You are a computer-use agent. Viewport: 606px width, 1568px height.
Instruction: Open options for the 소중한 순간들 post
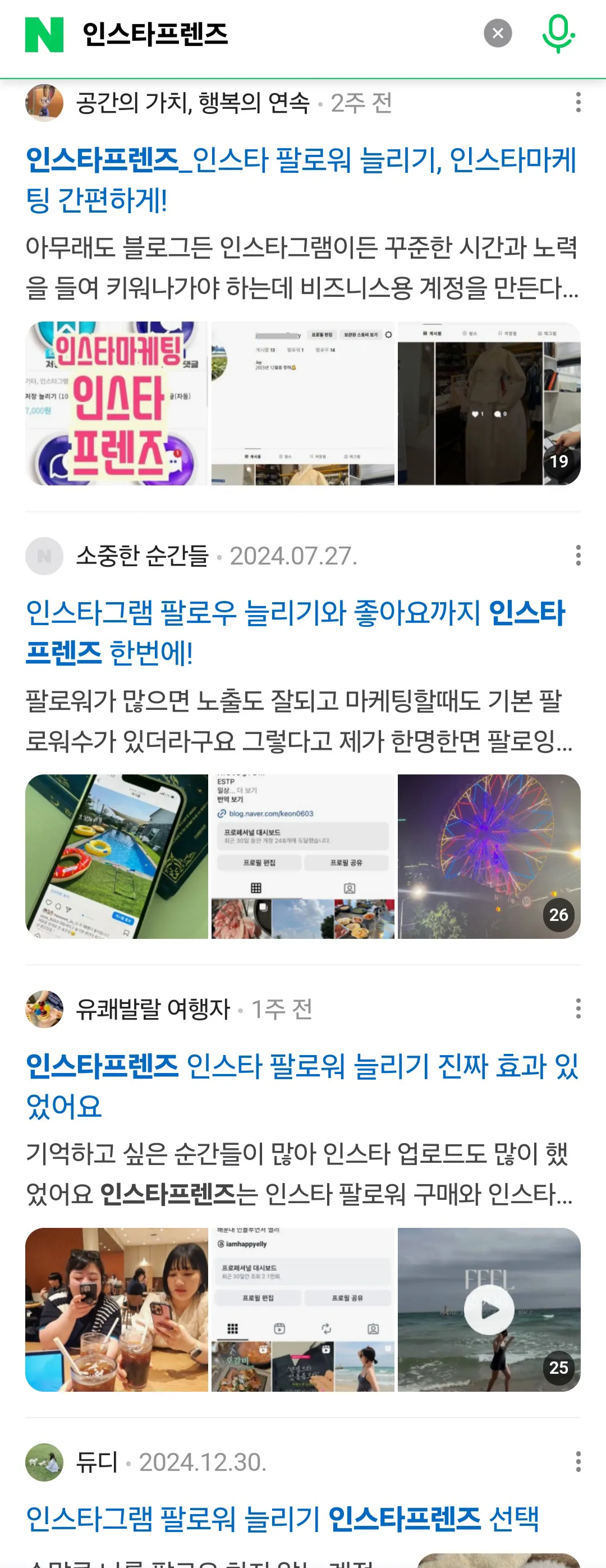pyautogui.click(x=577, y=555)
